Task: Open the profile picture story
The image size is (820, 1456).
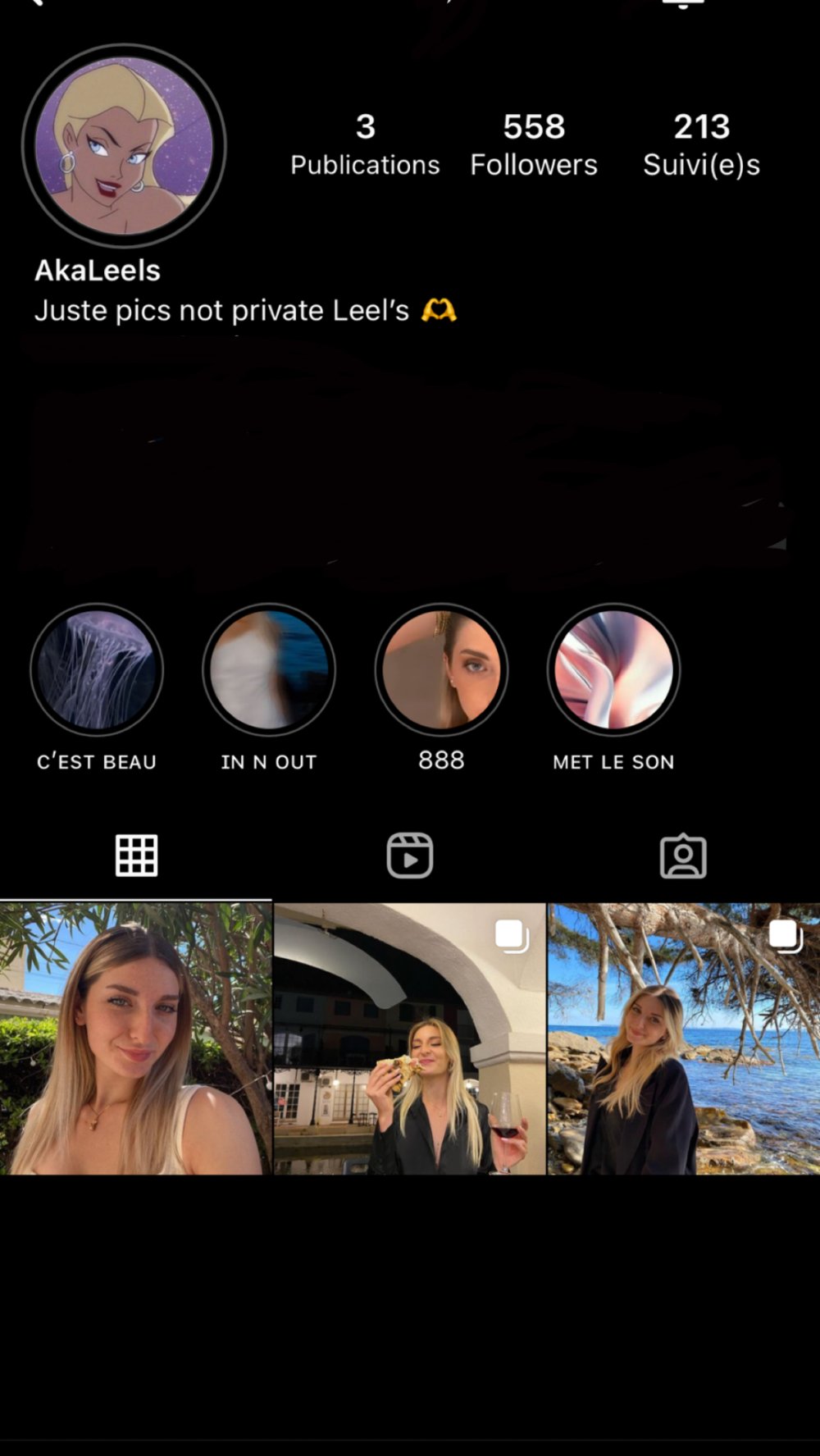Action: (124, 145)
